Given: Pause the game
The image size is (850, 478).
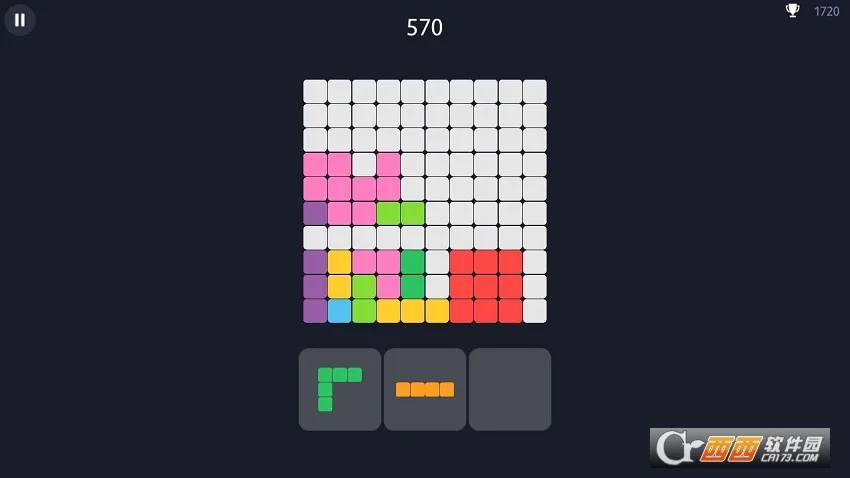Looking at the screenshot, I should point(20,20).
